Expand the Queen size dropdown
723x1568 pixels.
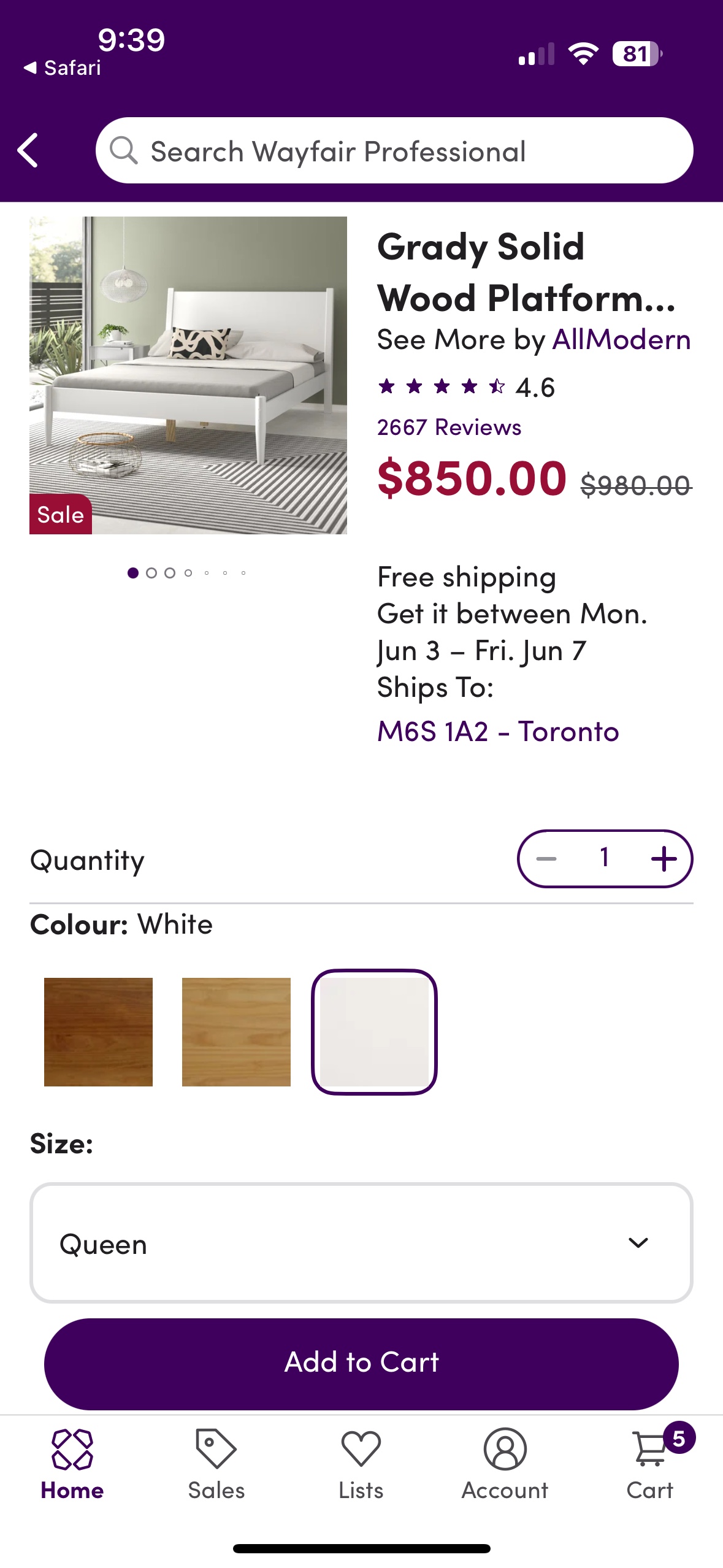tap(361, 1243)
